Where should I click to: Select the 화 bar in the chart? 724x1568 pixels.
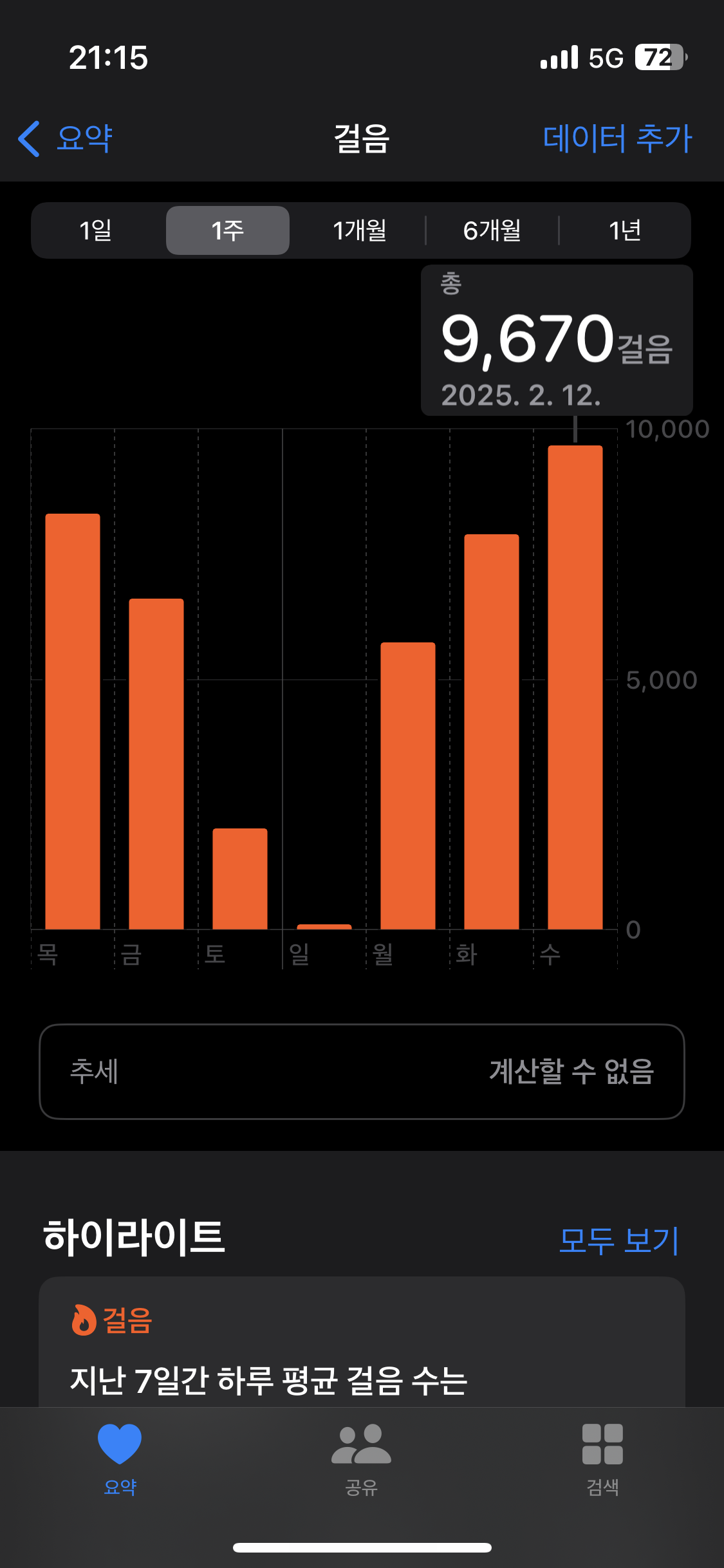(492, 731)
